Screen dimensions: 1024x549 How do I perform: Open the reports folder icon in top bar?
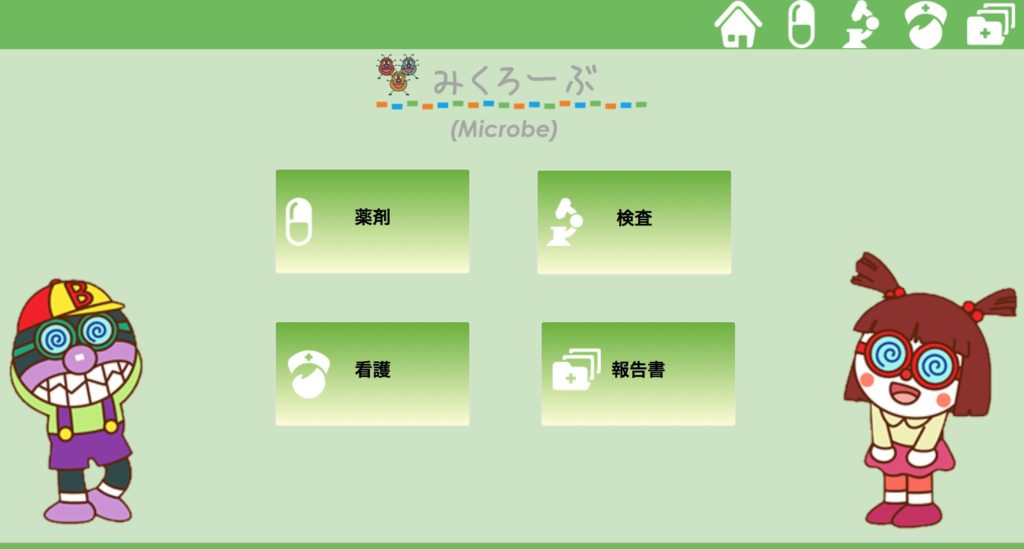[x=990, y=24]
